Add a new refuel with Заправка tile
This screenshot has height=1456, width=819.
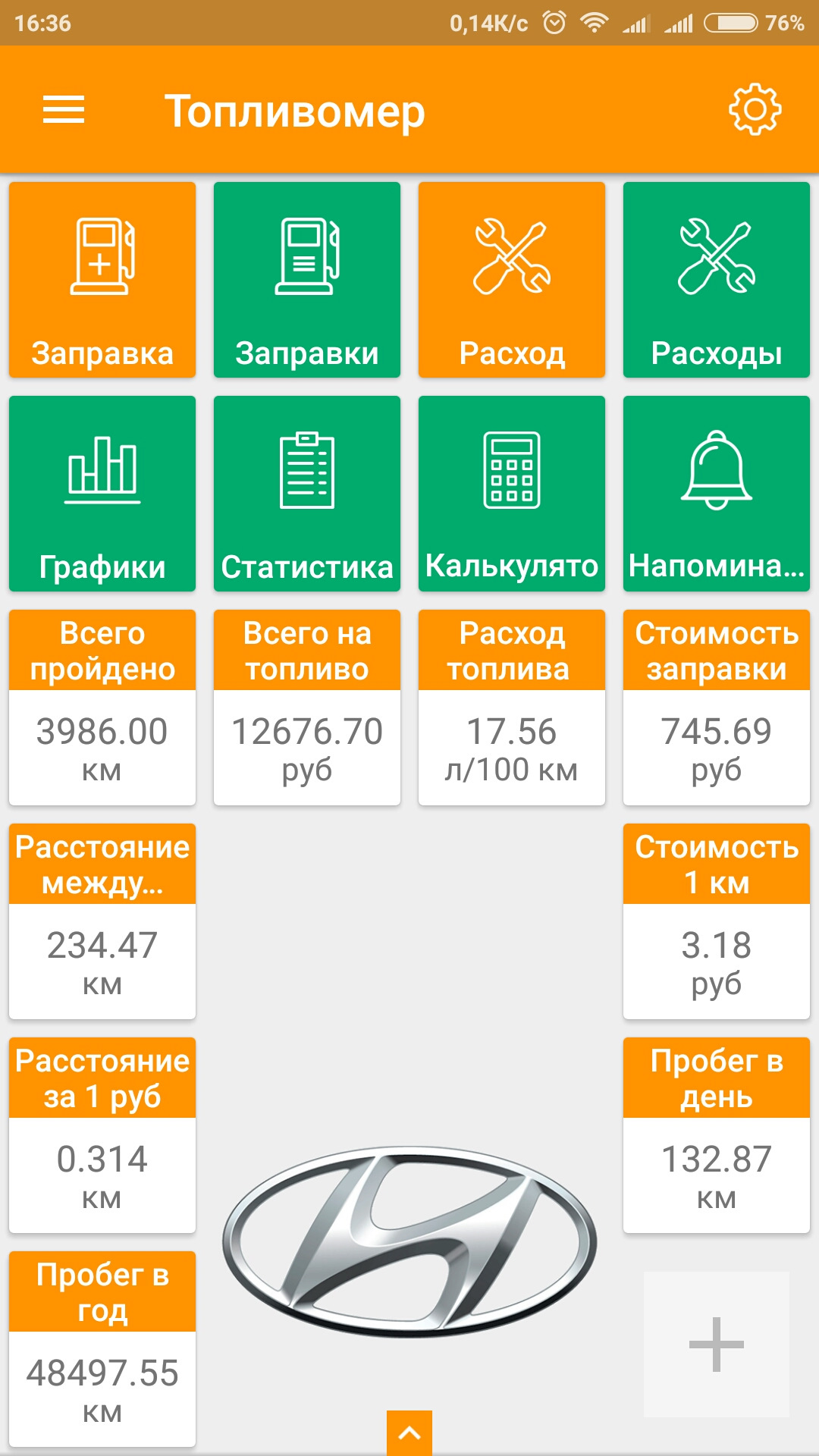click(x=102, y=280)
